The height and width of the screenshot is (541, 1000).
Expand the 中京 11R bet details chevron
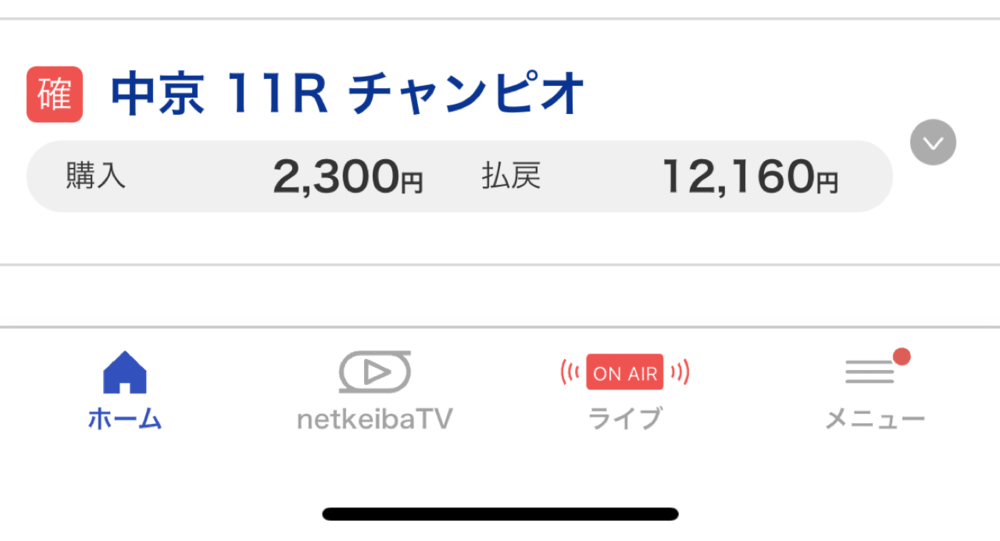pos(933,143)
